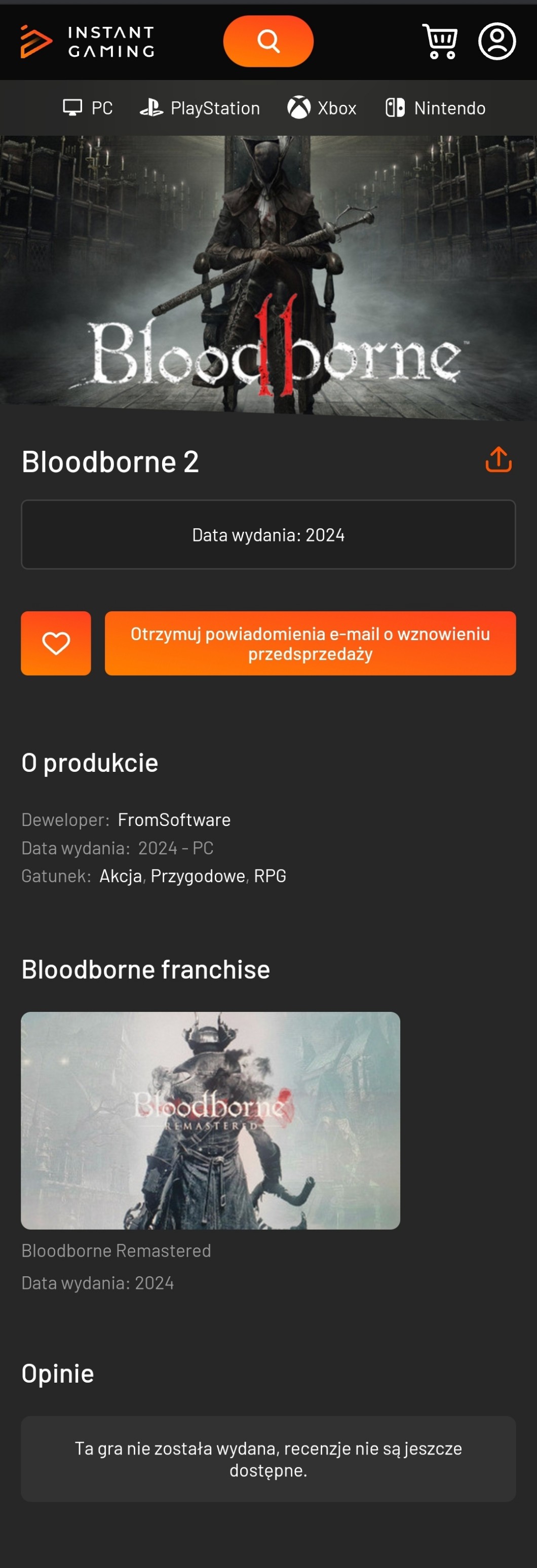The height and width of the screenshot is (1568, 537).
Task: Switch to the Nintendo platform
Action: tap(436, 108)
